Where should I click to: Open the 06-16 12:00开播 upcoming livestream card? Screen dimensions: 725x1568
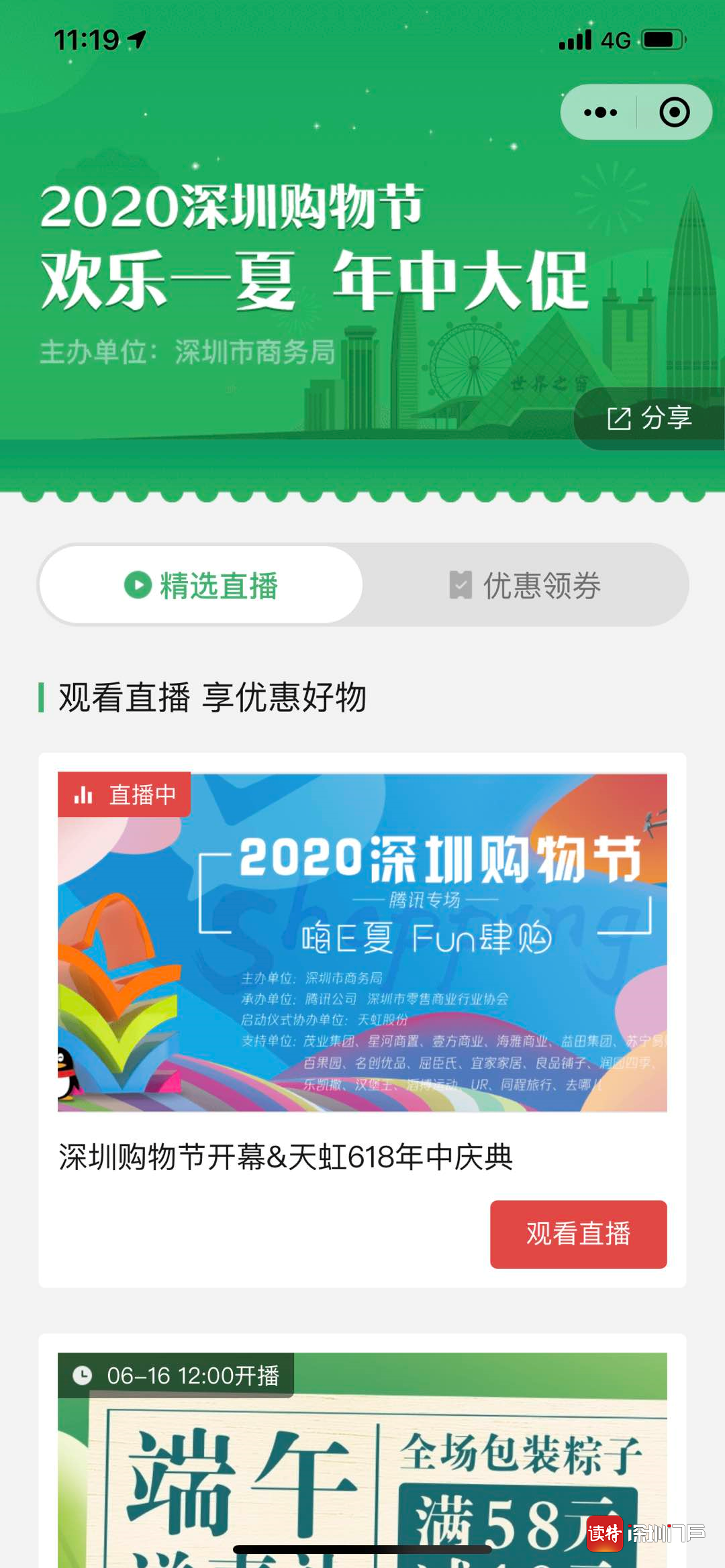pos(362,1463)
